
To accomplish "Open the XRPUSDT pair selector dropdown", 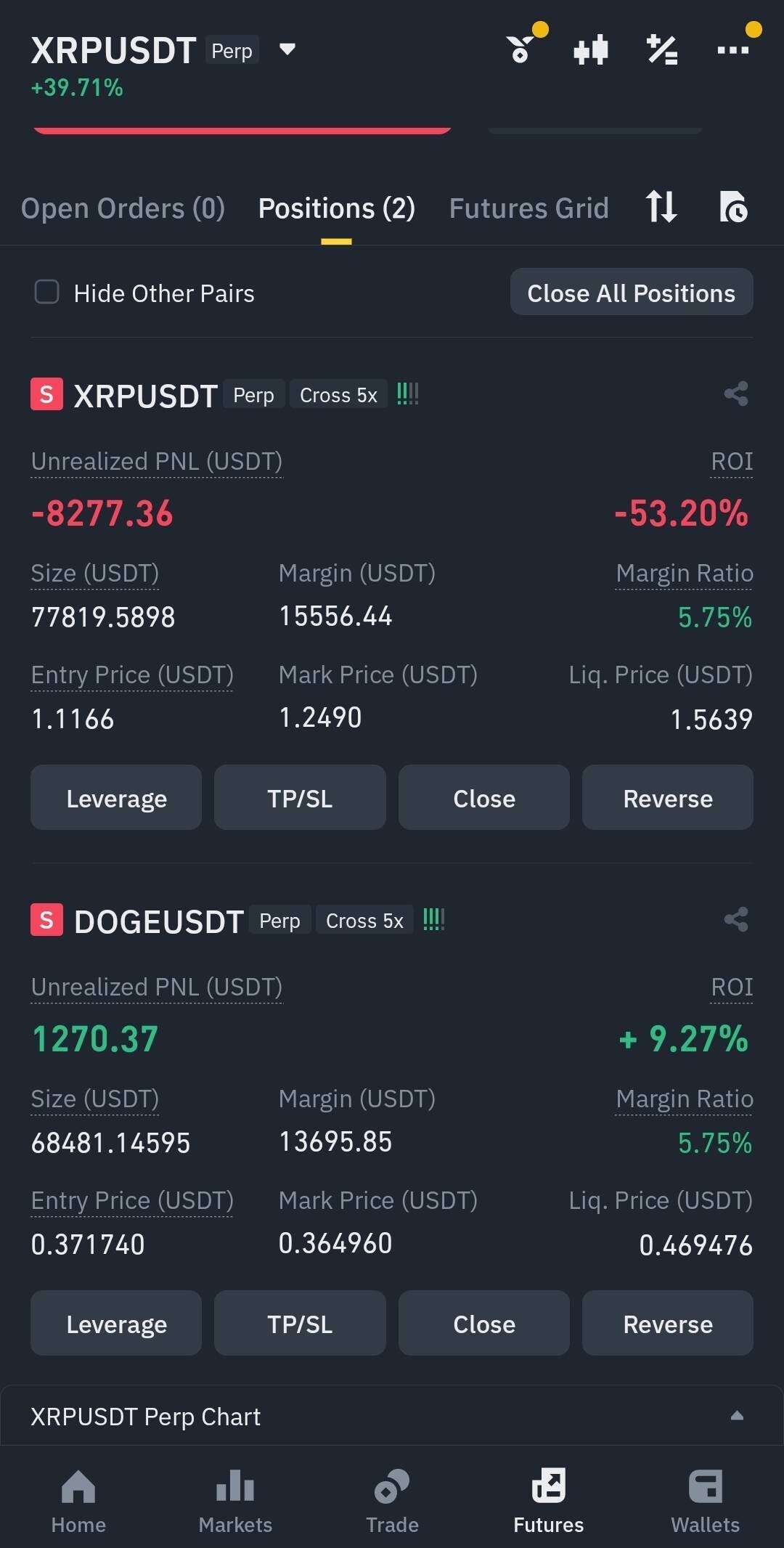I will point(287,49).
